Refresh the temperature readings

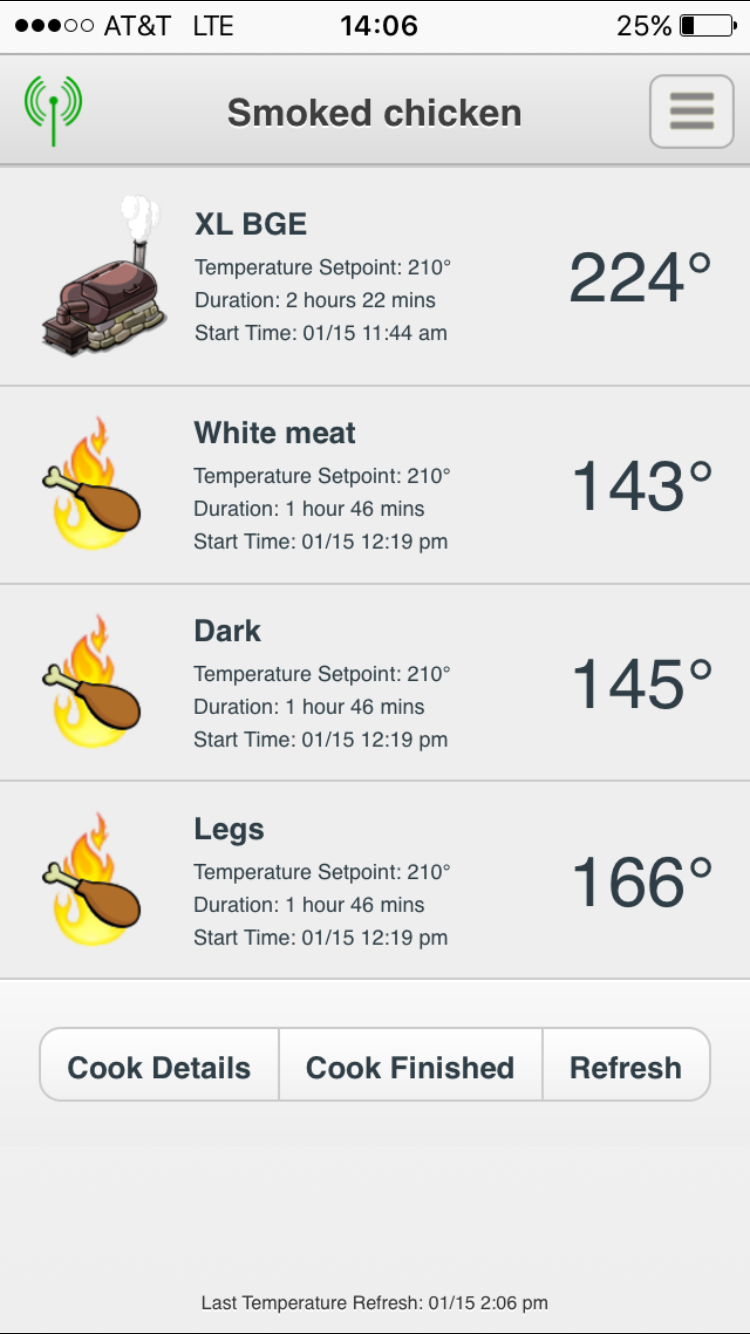pyautogui.click(x=625, y=1067)
